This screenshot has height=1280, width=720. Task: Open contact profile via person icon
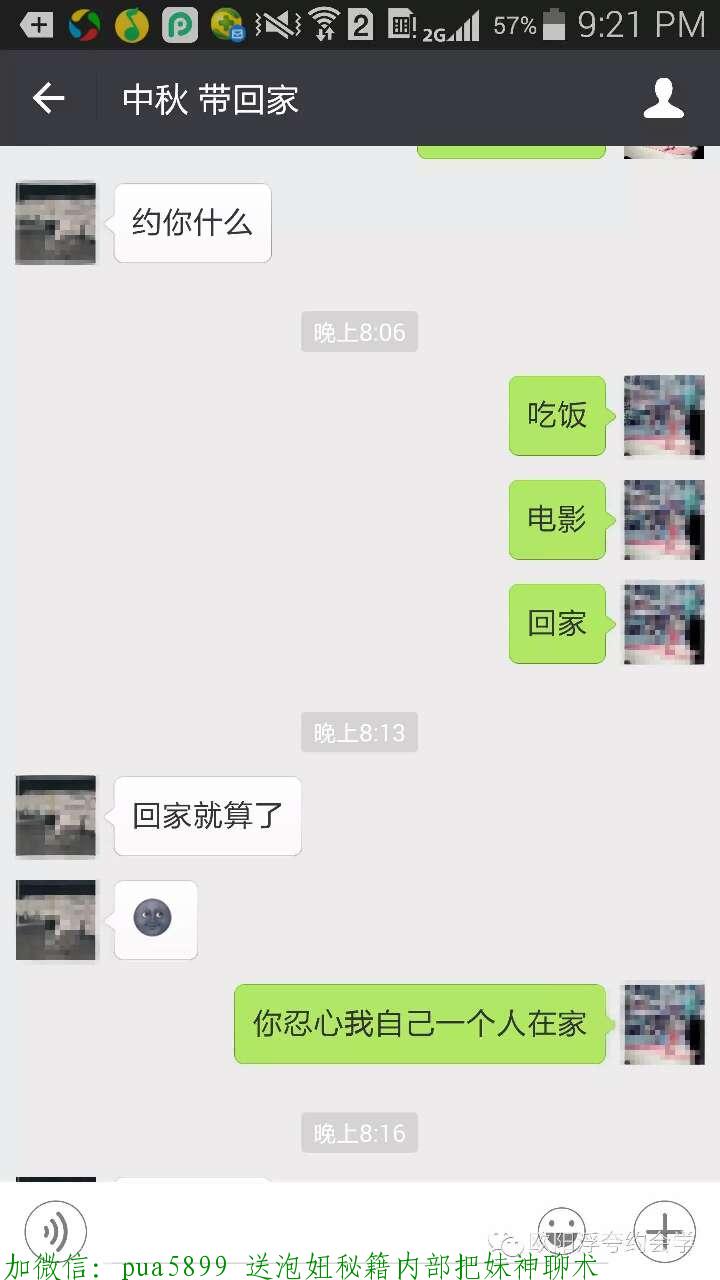coord(663,97)
